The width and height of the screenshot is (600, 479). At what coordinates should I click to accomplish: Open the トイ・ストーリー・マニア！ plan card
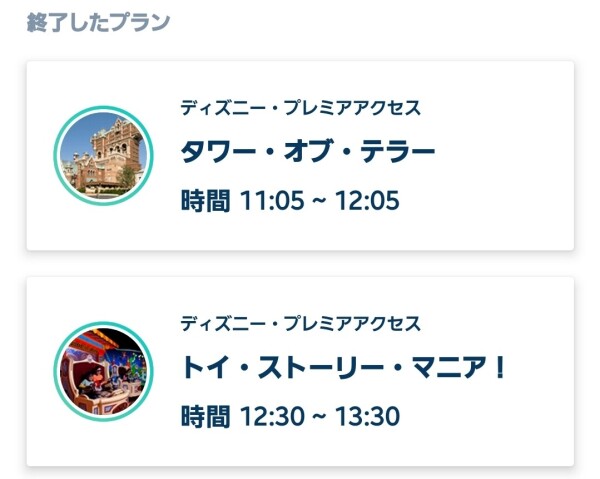pos(300,370)
